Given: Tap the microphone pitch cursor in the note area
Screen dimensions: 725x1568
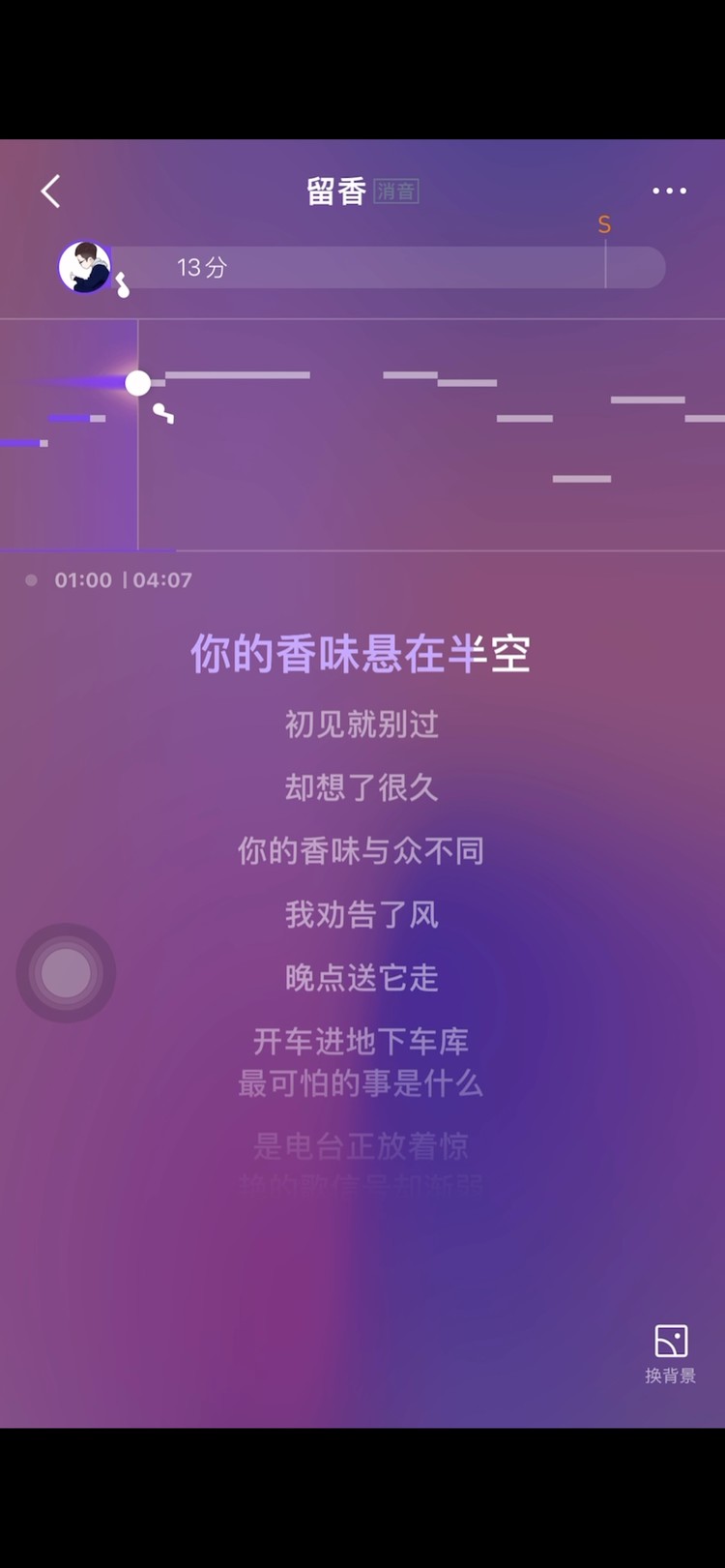Looking at the screenshot, I should 160,413.
